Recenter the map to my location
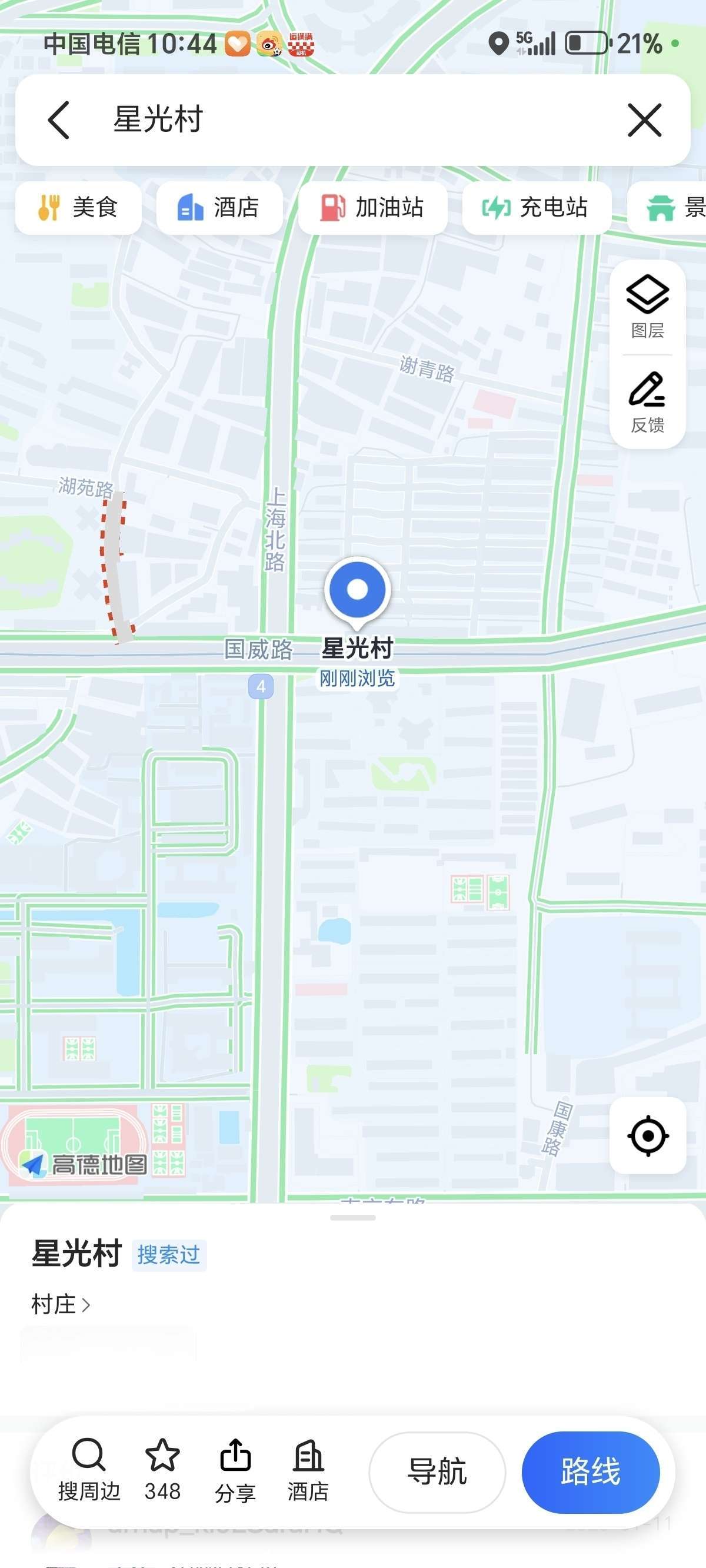Screen dimensions: 706x1568 (648, 1136)
